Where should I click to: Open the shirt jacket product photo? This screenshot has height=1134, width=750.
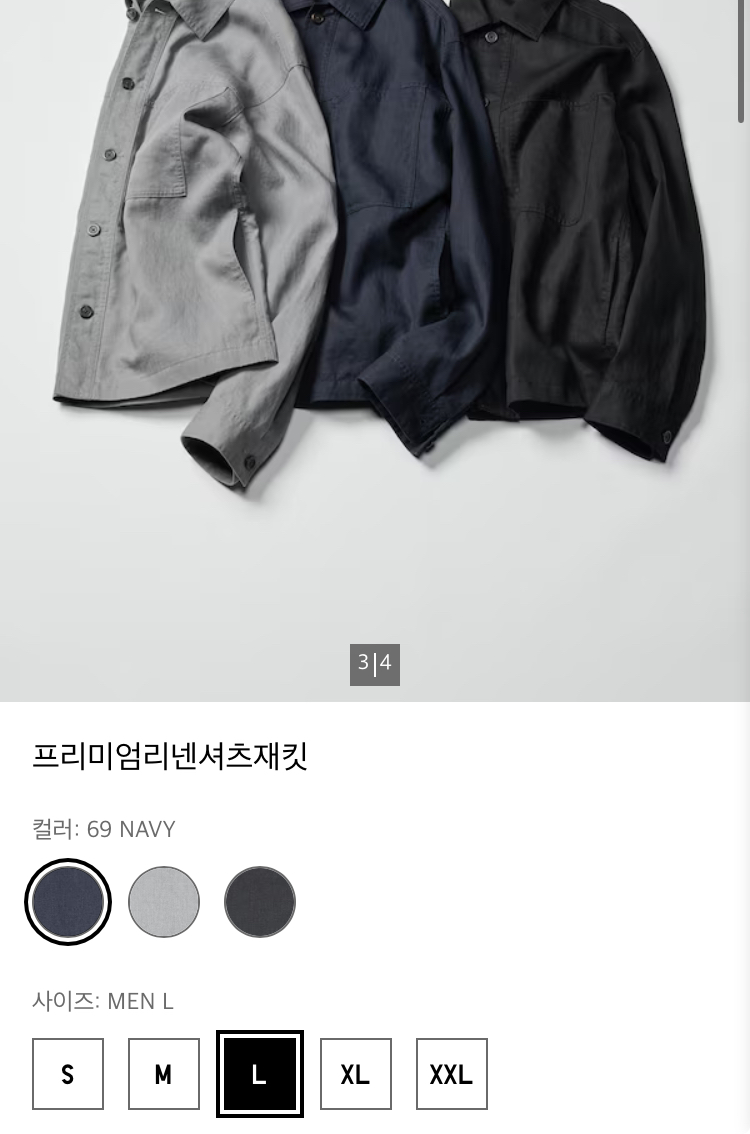(x=375, y=300)
